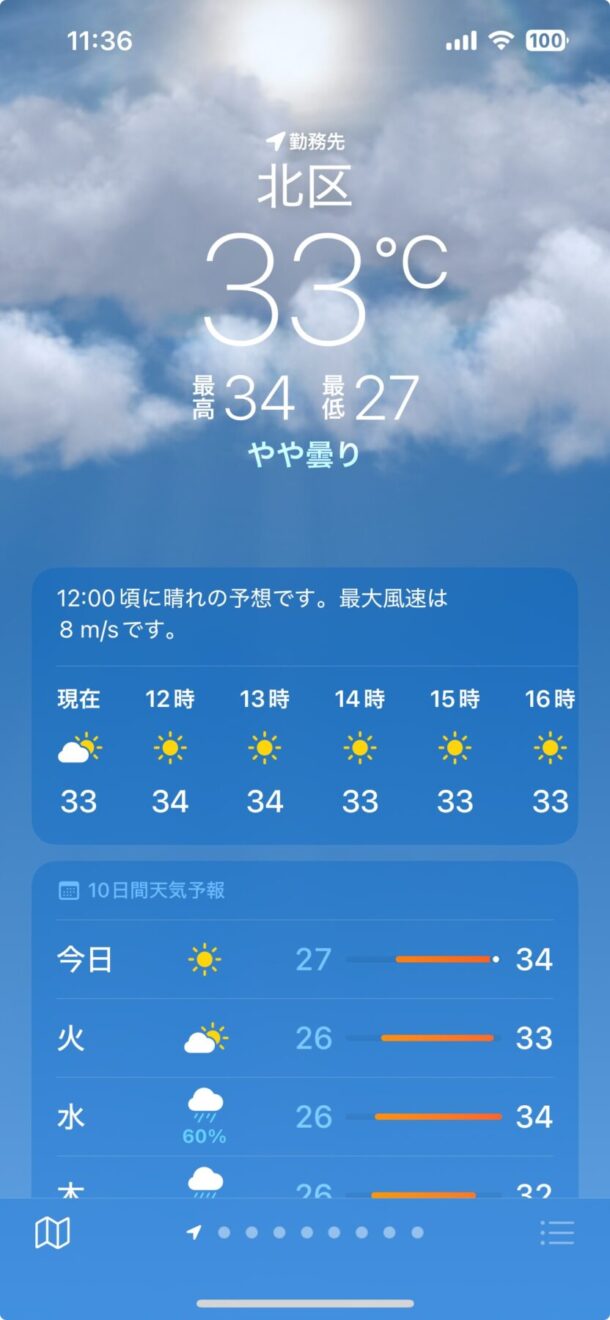Tap the location page indicator dots
The width and height of the screenshot is (610, 1320).
(x=305, y=1233)
